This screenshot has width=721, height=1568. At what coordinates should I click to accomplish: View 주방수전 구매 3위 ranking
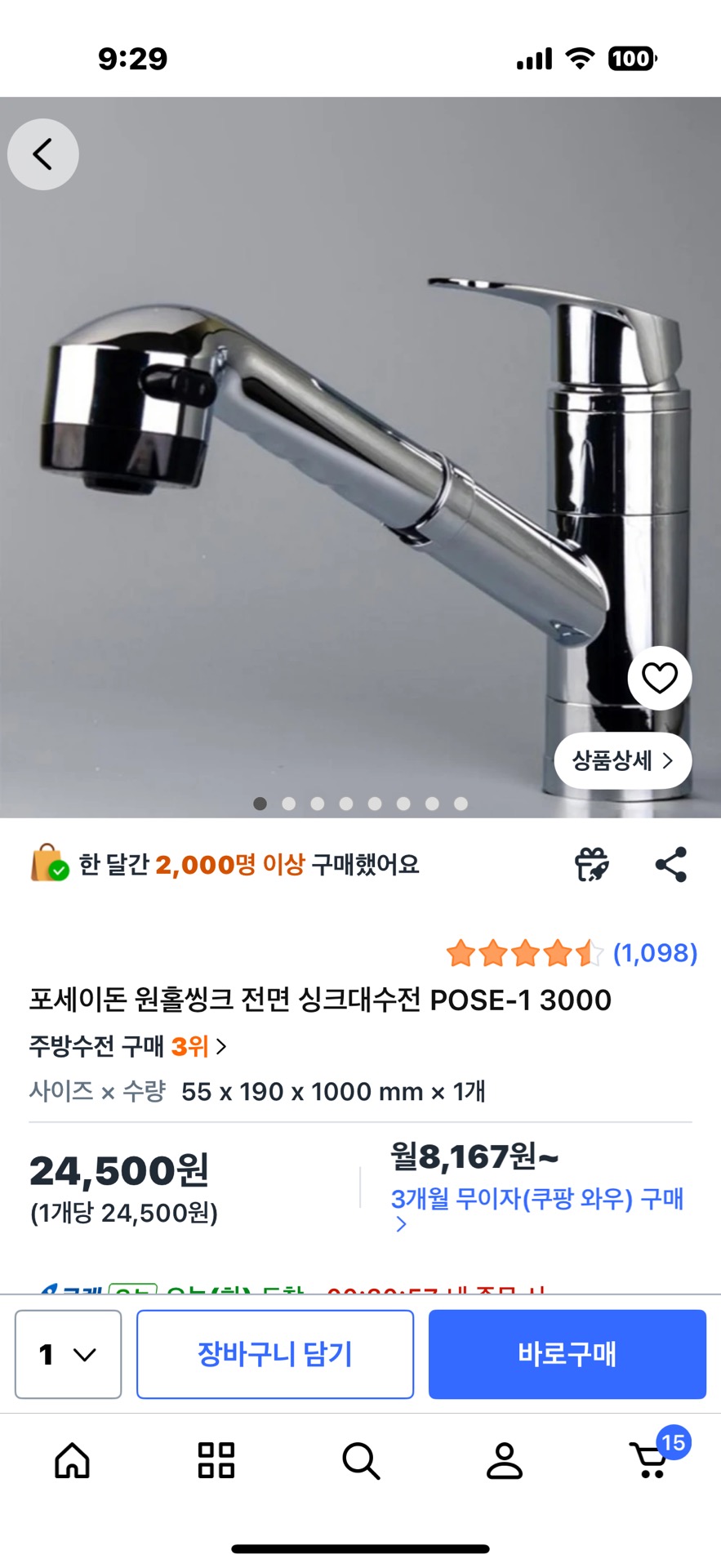click(x=127, y=1046)
